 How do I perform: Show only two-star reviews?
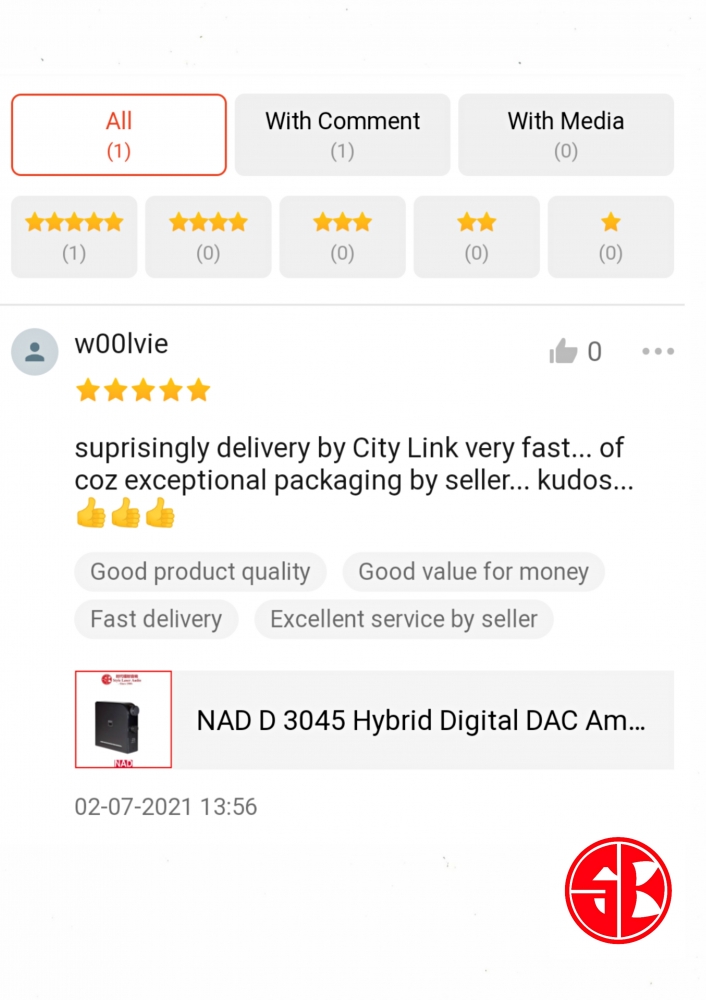pos(476,237)
